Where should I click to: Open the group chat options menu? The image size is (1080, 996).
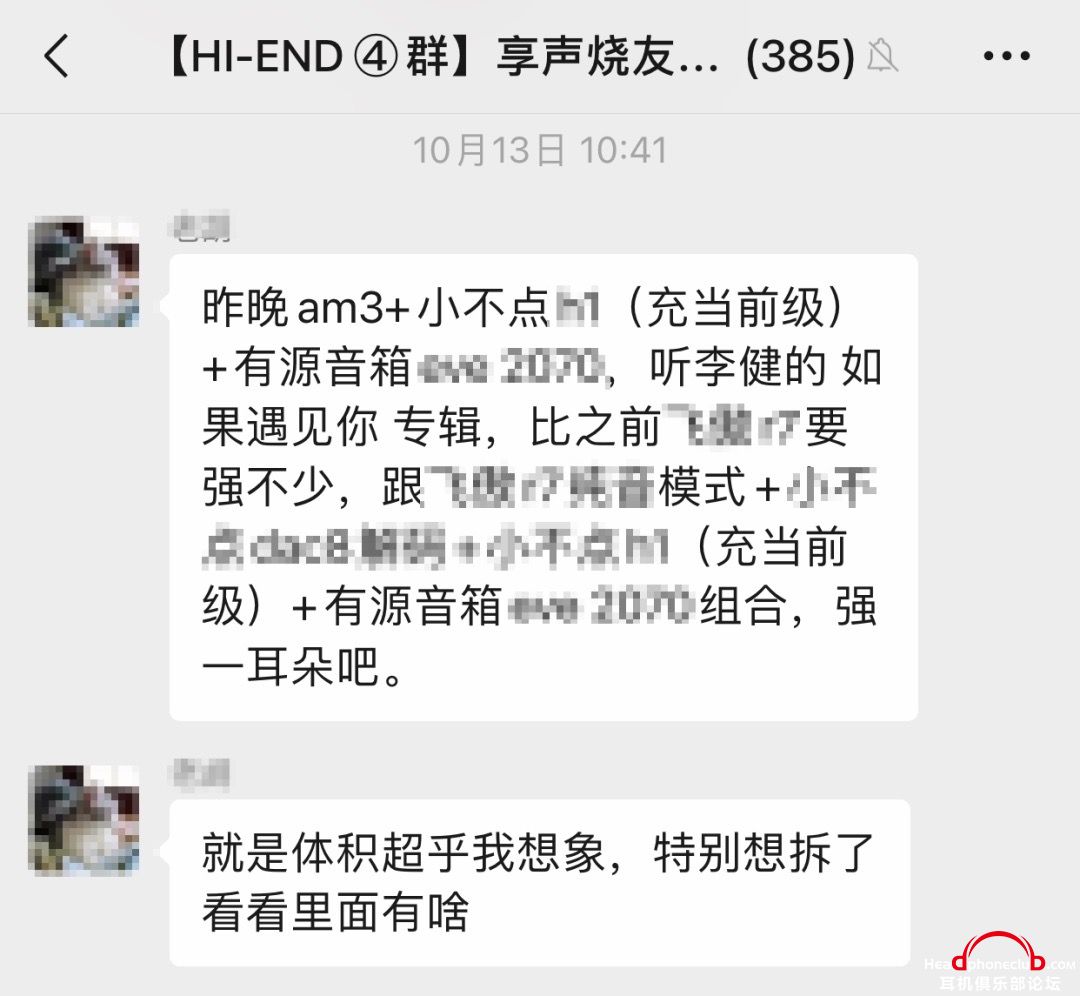(1006, 57)
